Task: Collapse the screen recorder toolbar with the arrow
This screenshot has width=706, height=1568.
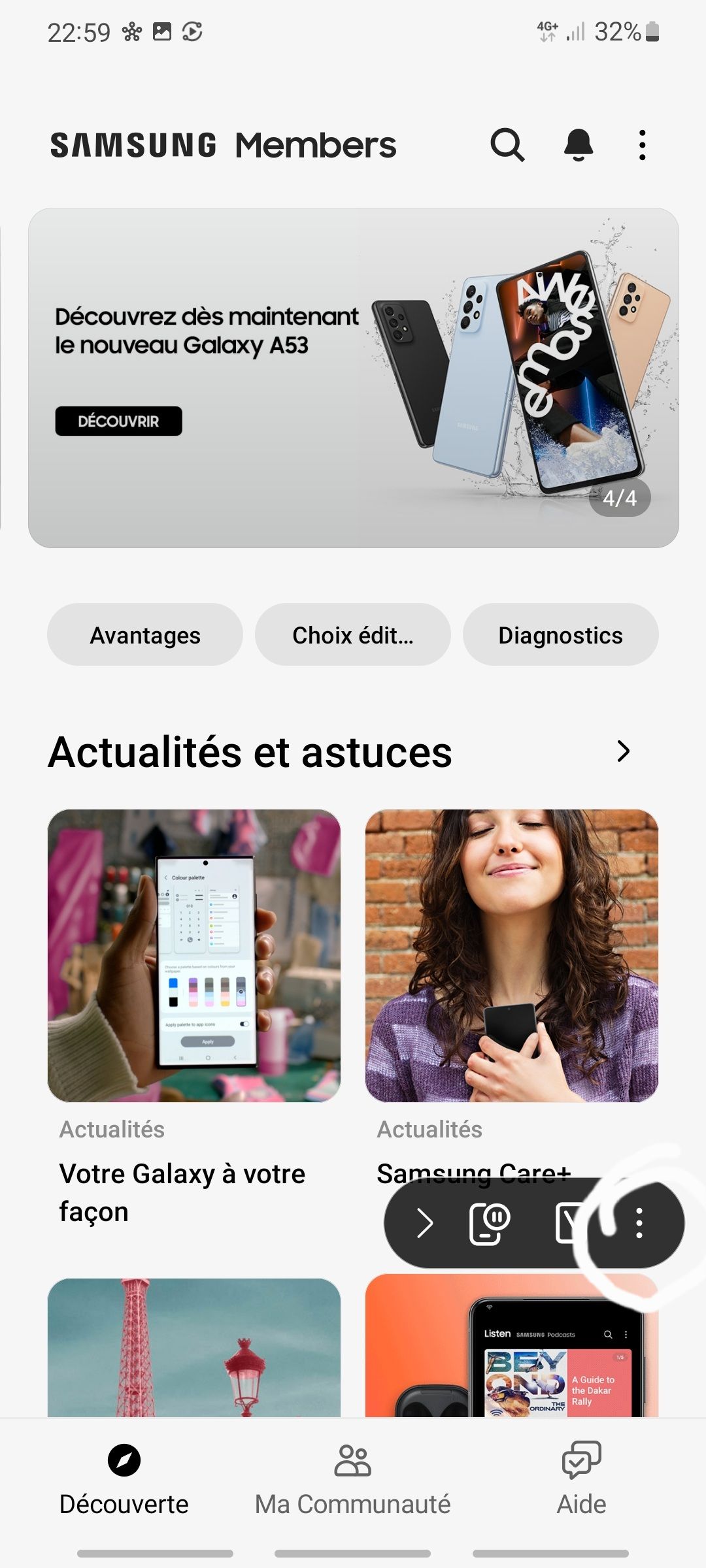Action: pos(426,1224)
